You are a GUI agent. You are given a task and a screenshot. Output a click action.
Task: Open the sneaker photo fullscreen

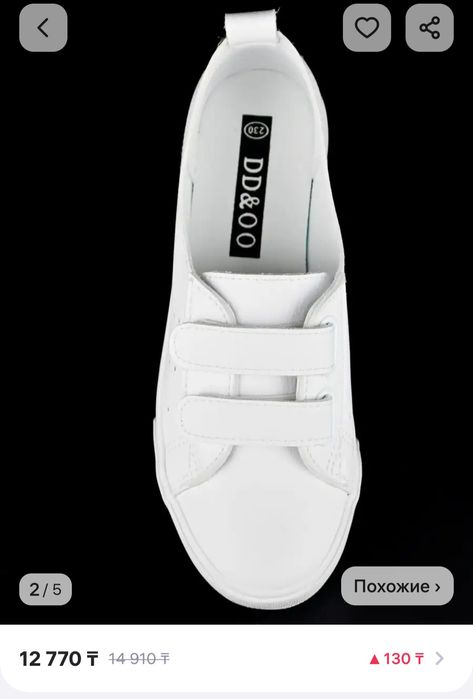tap(259, 312)
